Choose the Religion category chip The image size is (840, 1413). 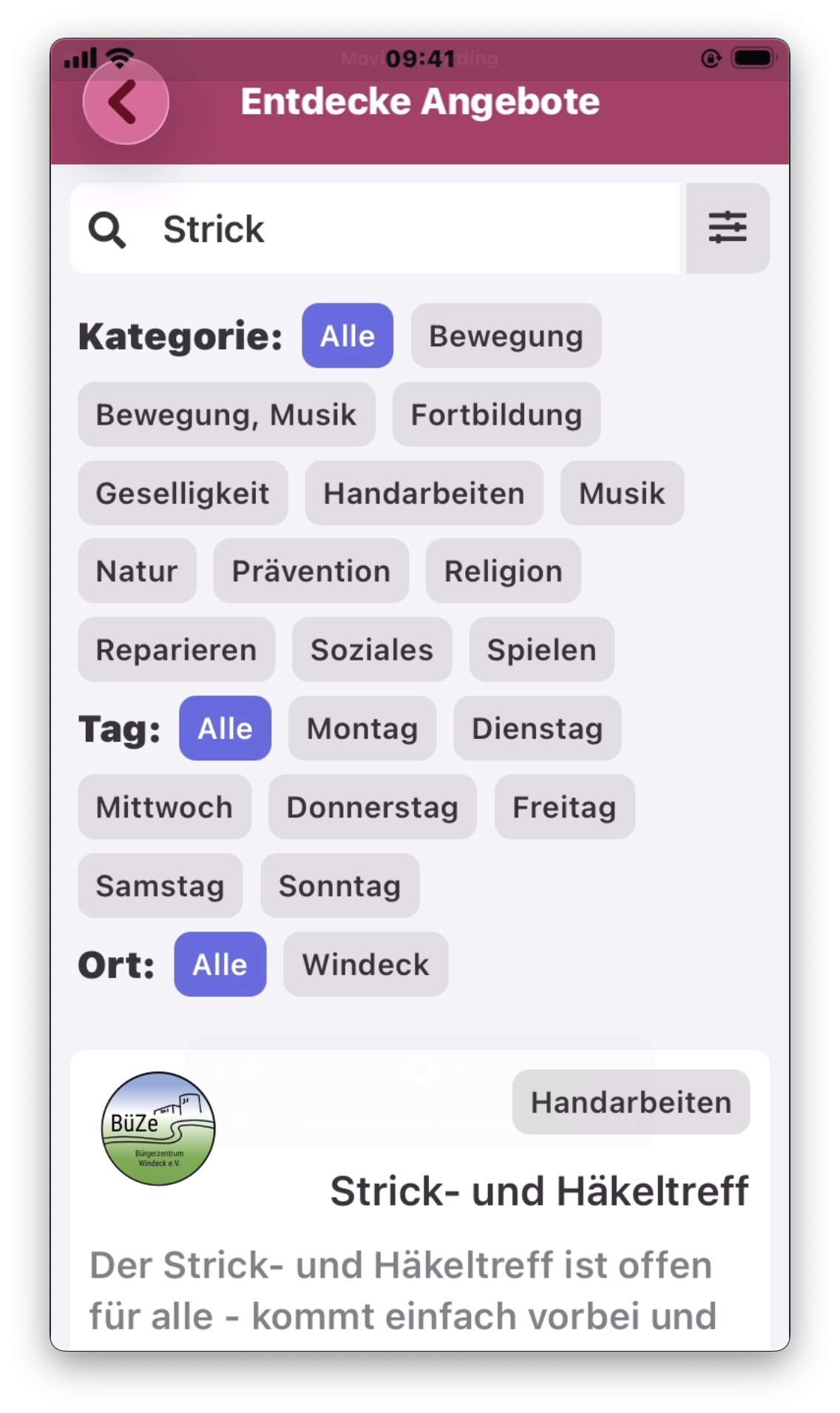tap(503, 571)
